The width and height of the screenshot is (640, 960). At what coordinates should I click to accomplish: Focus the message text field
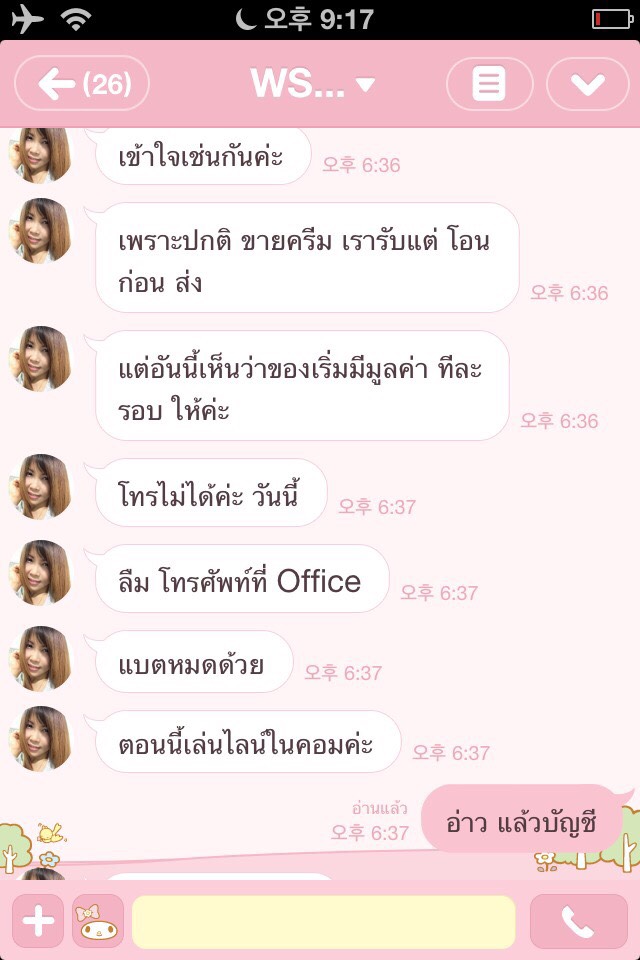pos(324,922)
